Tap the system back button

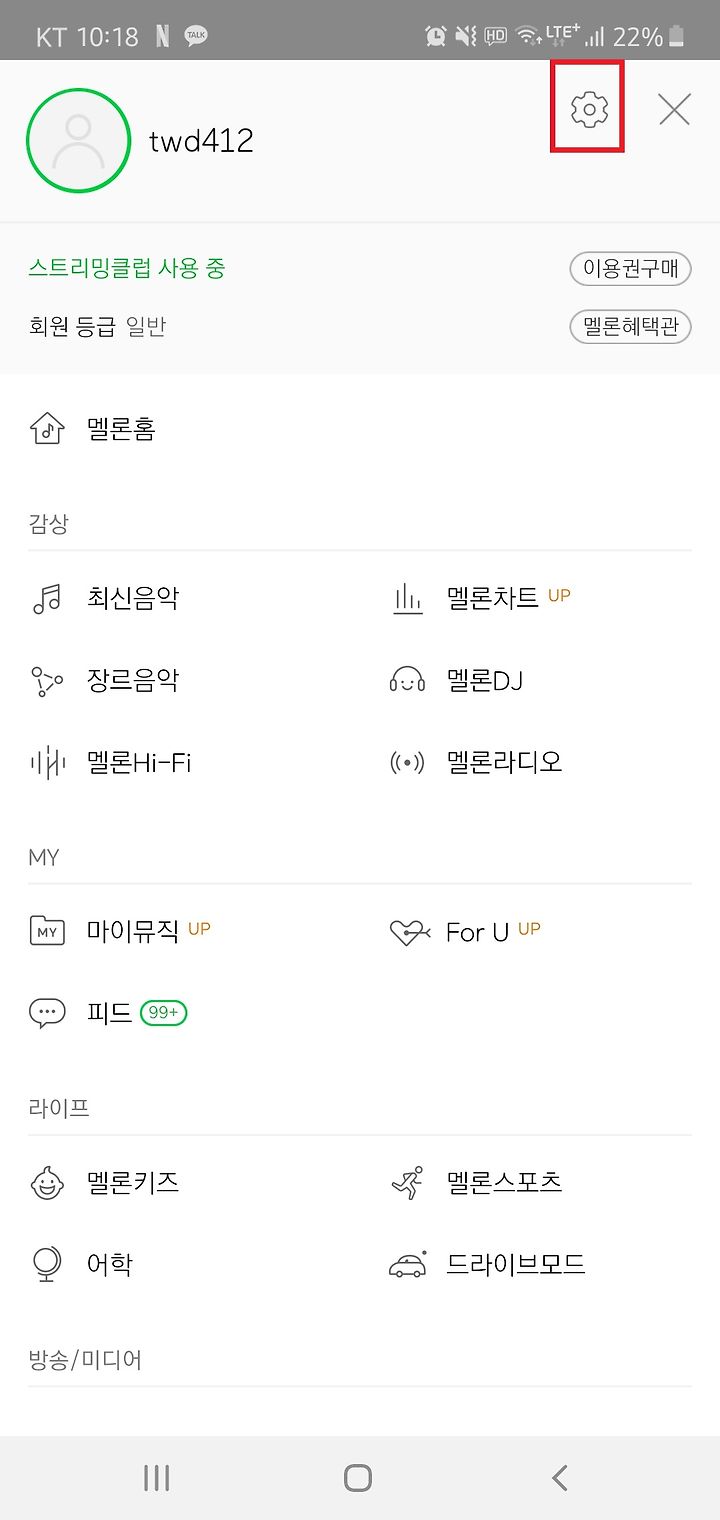[560, 1478]
